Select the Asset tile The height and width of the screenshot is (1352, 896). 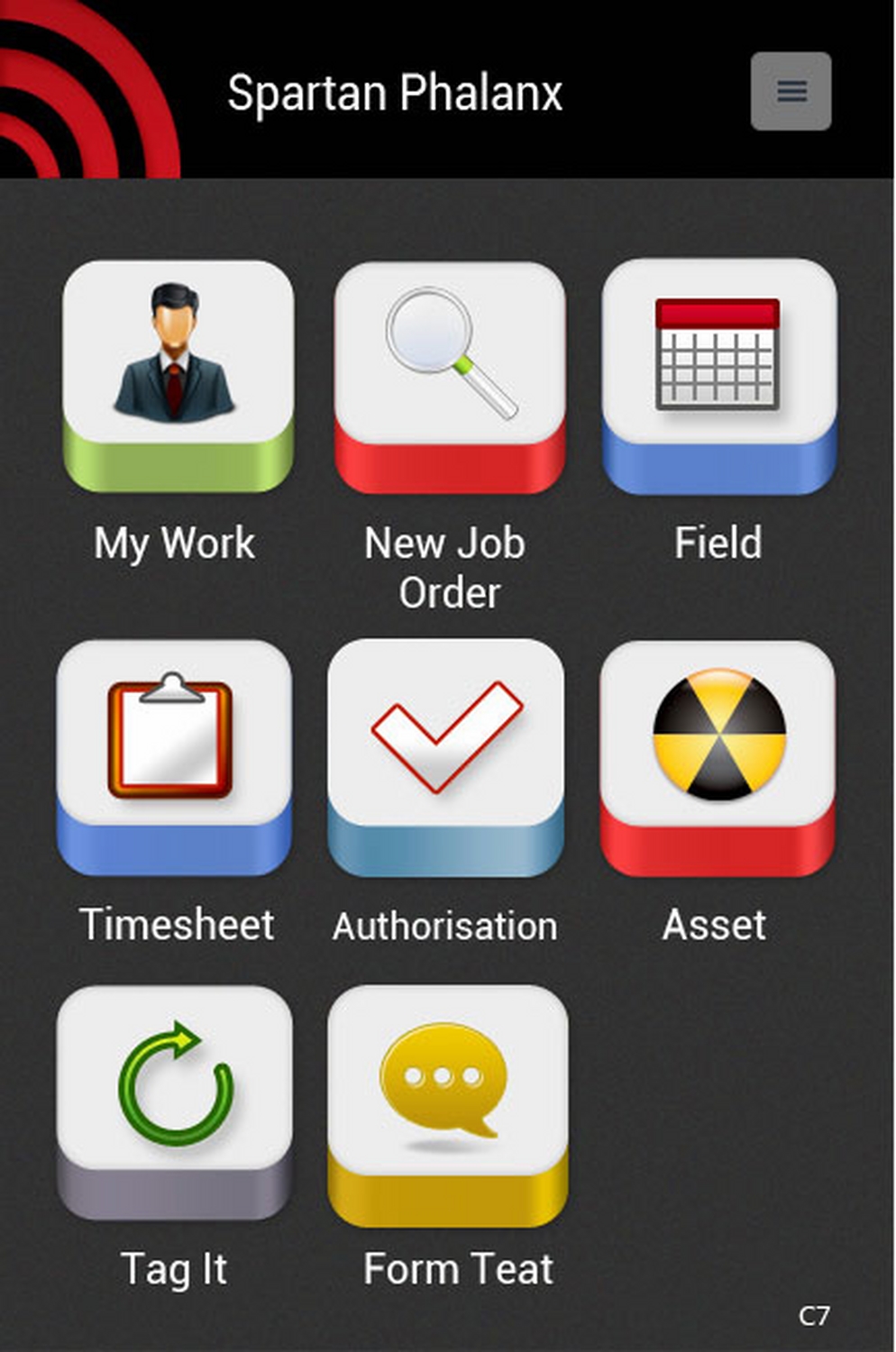pyautogui.click(x=718, y=756)
